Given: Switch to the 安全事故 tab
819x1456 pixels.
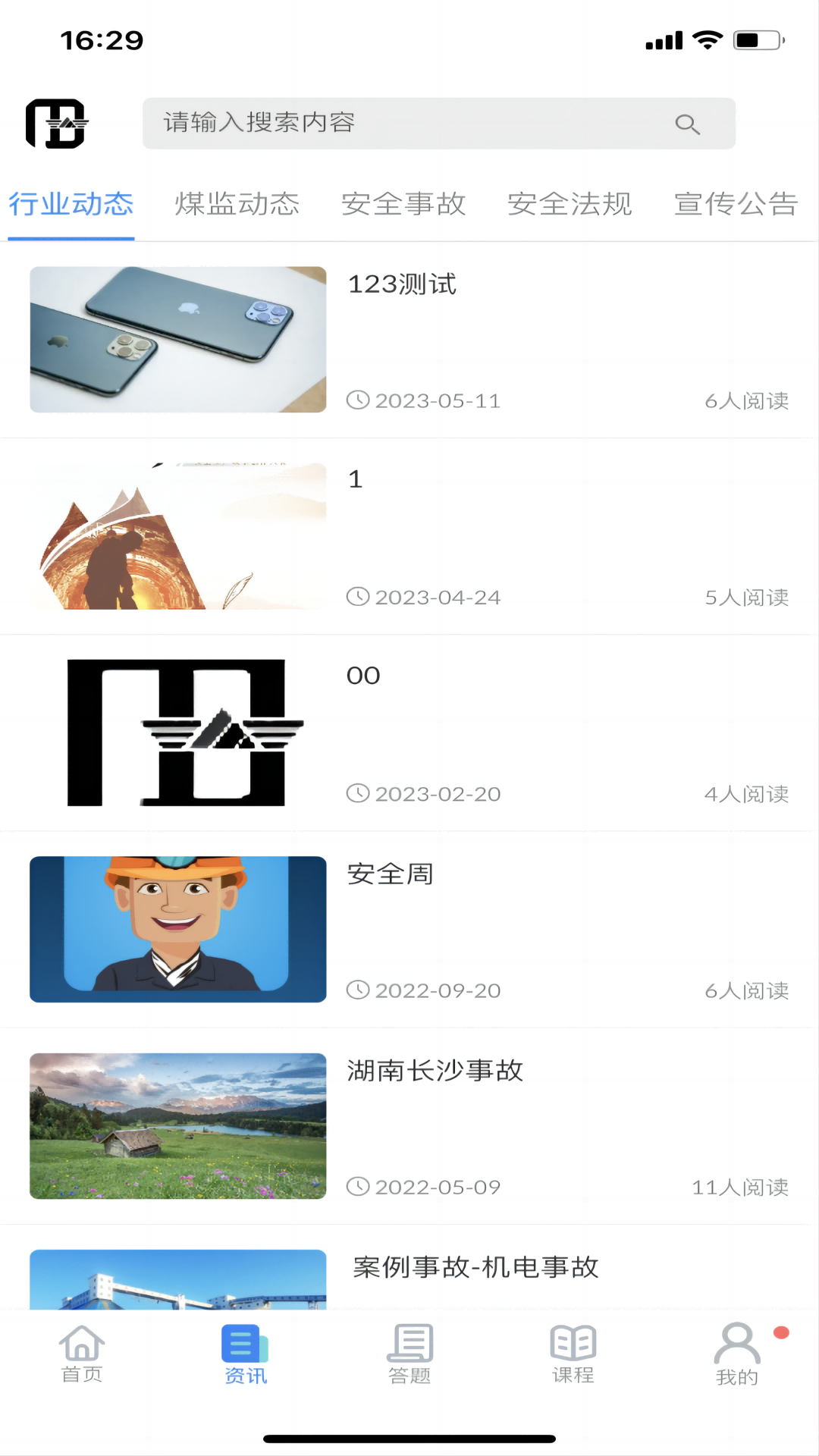Looking at the screenshot, I should [x=404, y=203].
